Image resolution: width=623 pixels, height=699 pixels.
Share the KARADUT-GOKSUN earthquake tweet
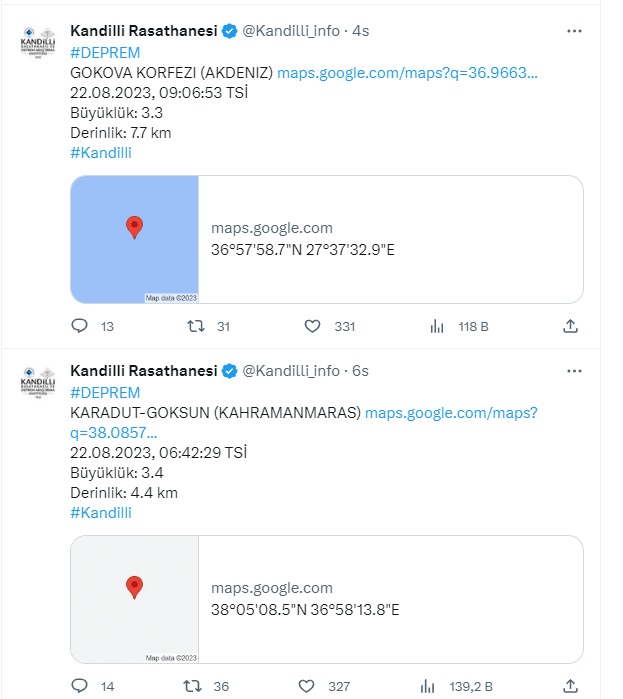pyautogui.click(x=570, y=686)
